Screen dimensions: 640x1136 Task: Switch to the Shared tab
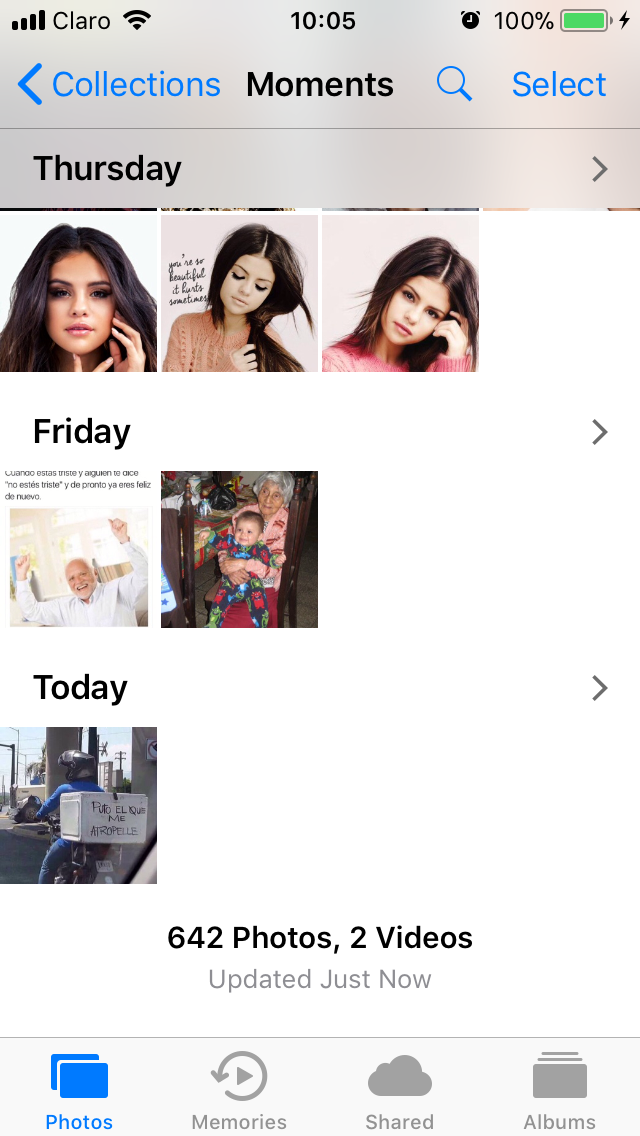tap(399, 1090)
